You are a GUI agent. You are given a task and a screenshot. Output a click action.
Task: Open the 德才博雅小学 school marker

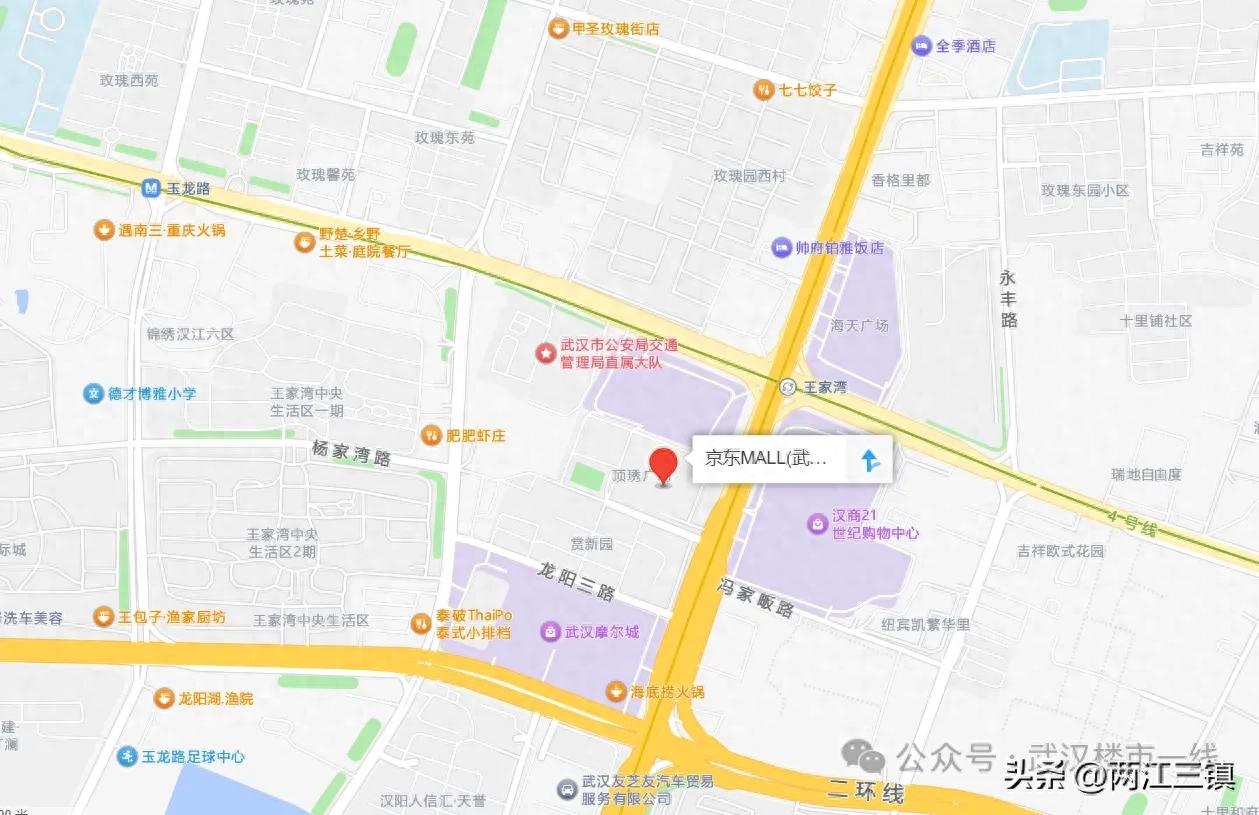coord(93,394)
